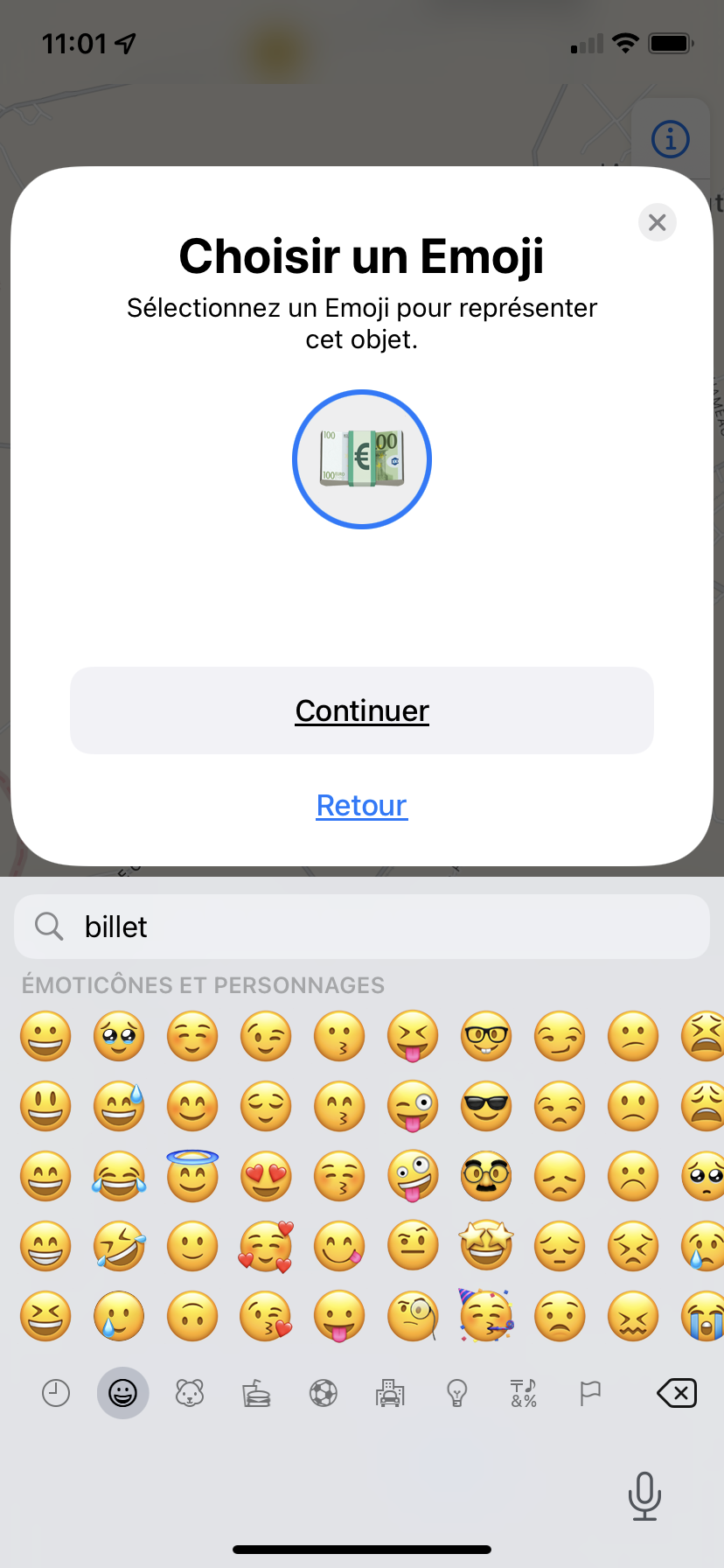Switch to activities emoji category

click(x=324, y=1392)
